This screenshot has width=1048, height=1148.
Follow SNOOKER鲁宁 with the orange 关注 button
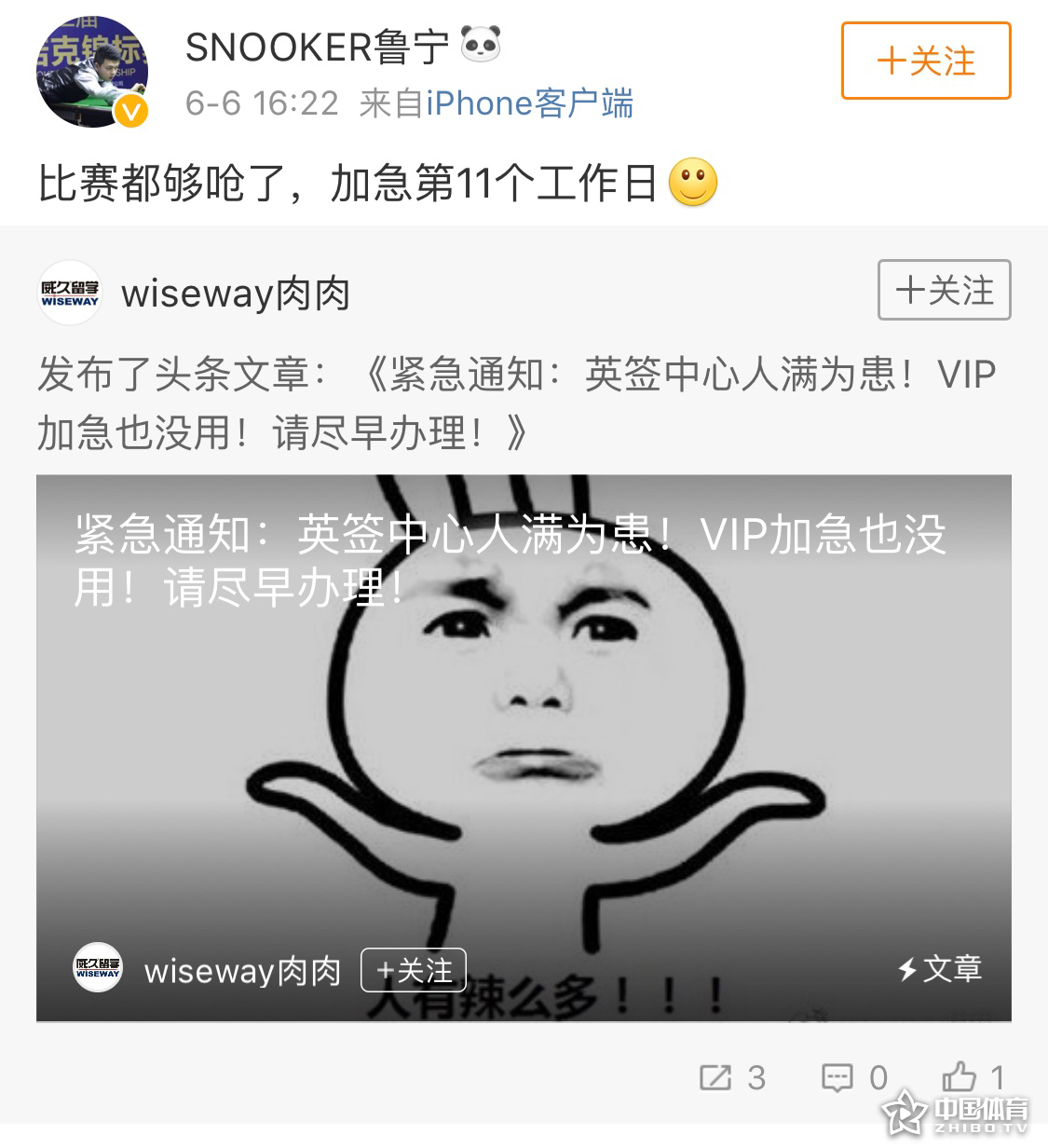[x=925, y=61]
